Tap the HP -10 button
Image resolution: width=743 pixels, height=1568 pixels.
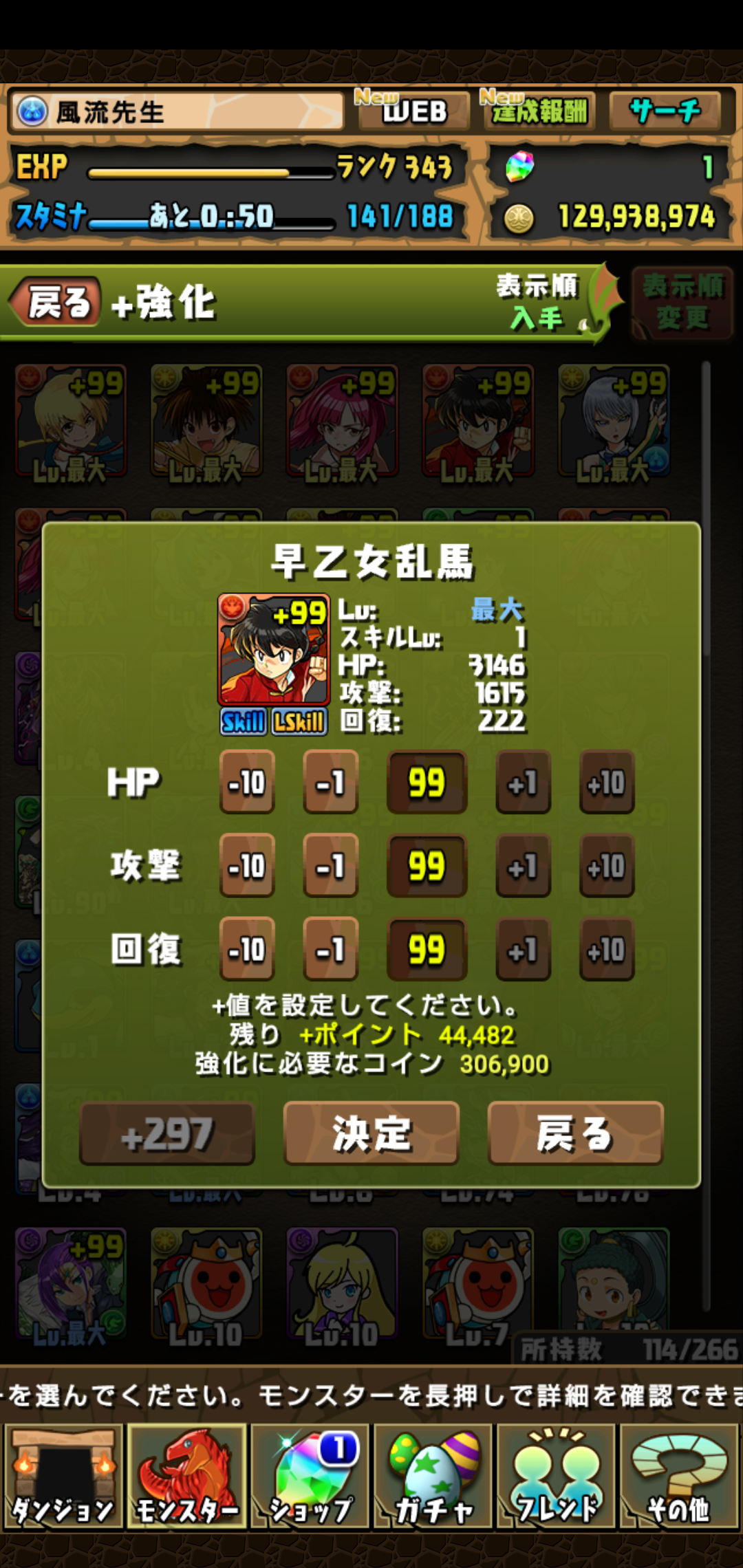point(247,782)
